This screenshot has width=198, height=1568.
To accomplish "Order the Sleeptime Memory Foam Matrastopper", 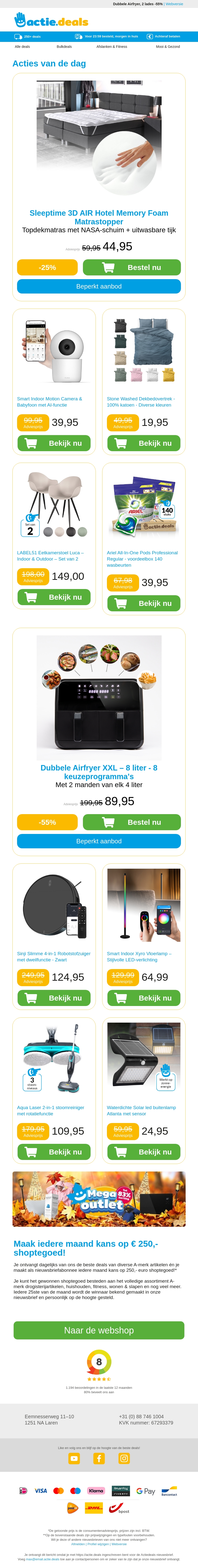I will click(132, 267).
